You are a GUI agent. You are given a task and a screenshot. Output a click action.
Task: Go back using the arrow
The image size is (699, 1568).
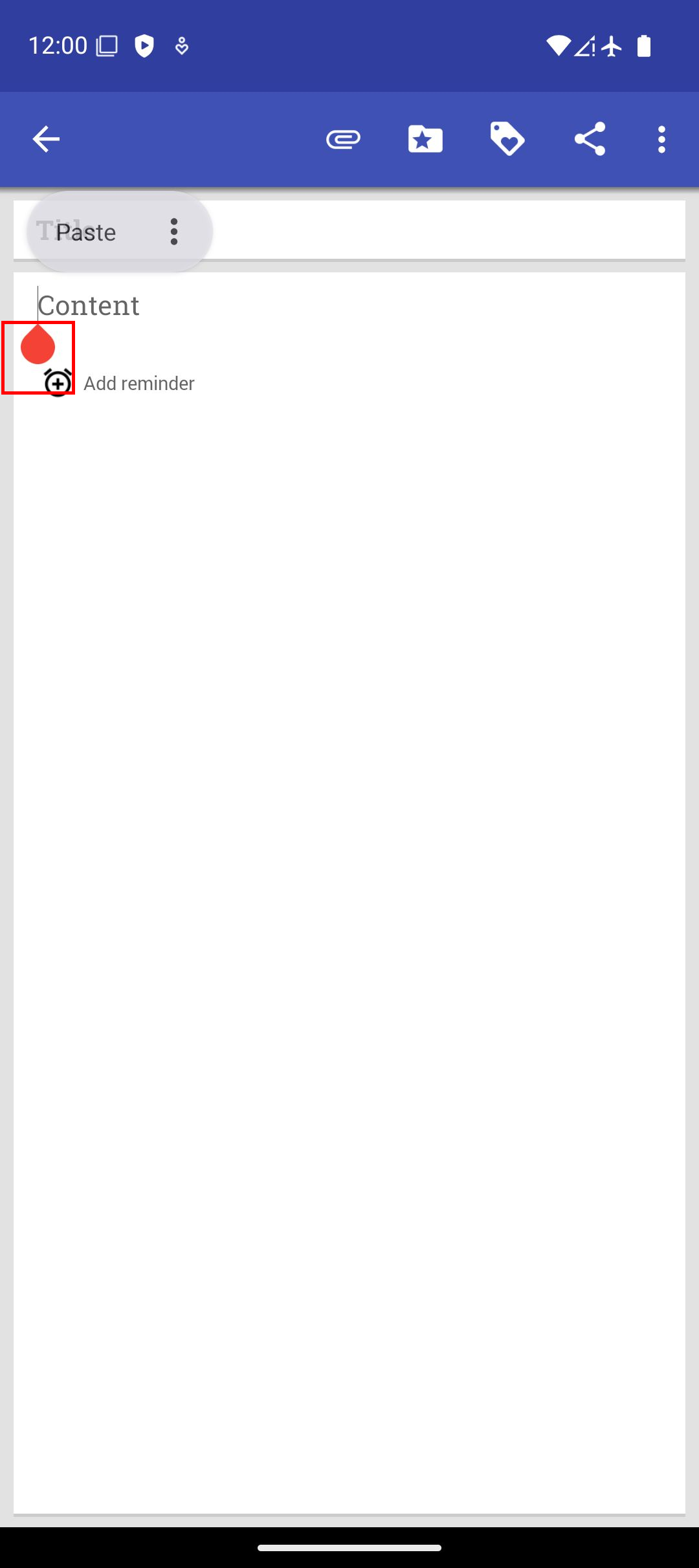coord(46,139)
